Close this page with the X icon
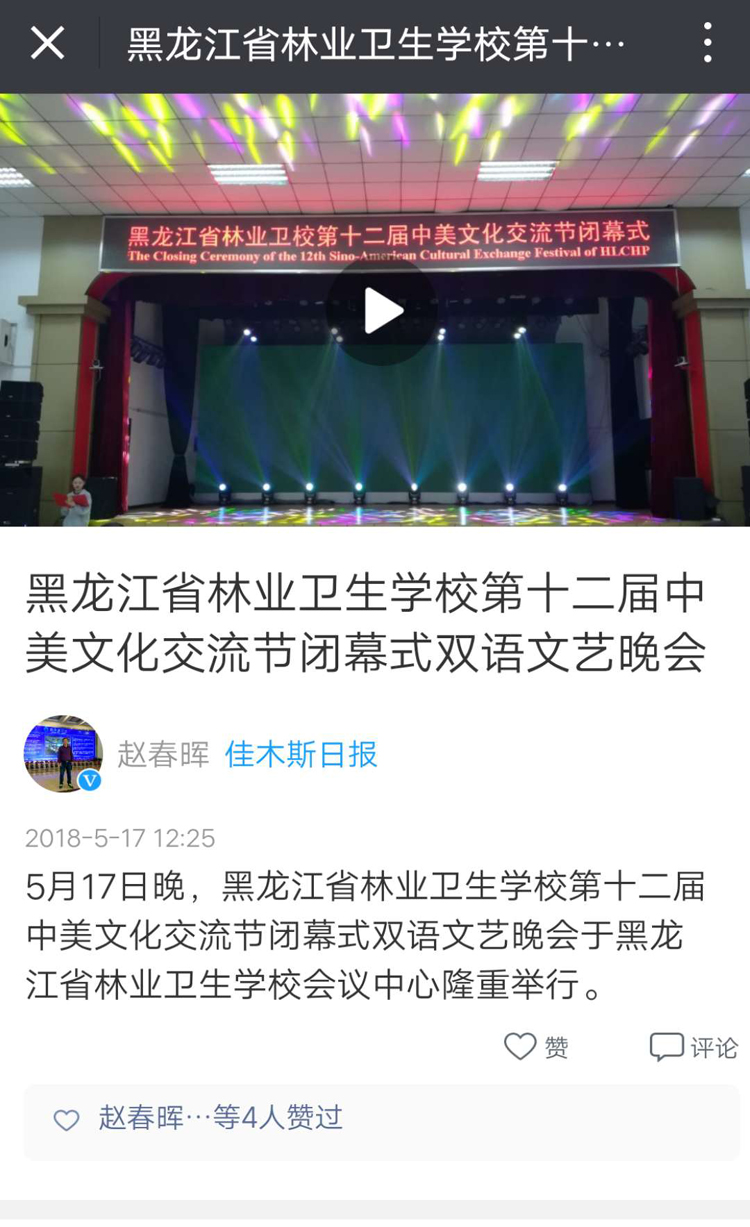Viewport: 750px width, 1227px height. tap(47, 44)
